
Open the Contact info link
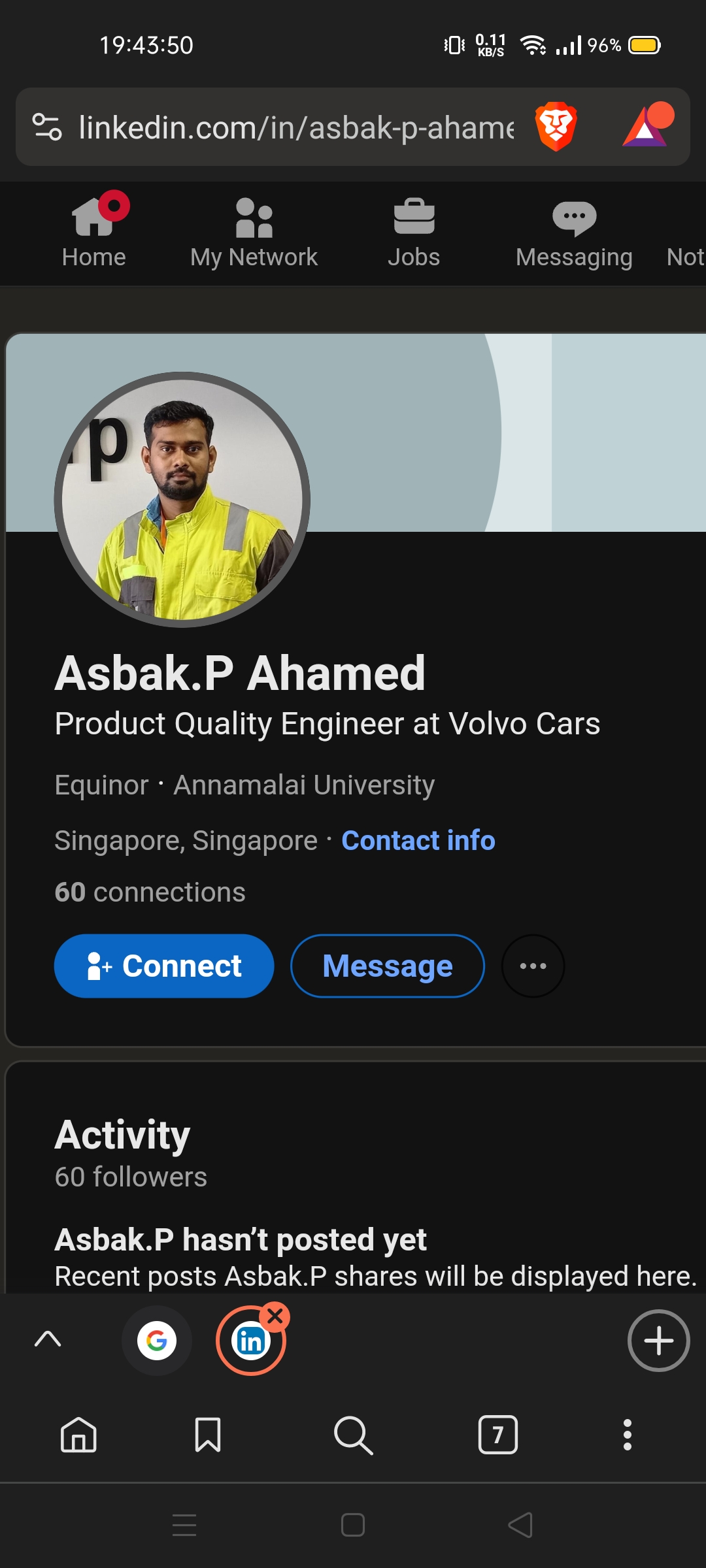point(418,840)
